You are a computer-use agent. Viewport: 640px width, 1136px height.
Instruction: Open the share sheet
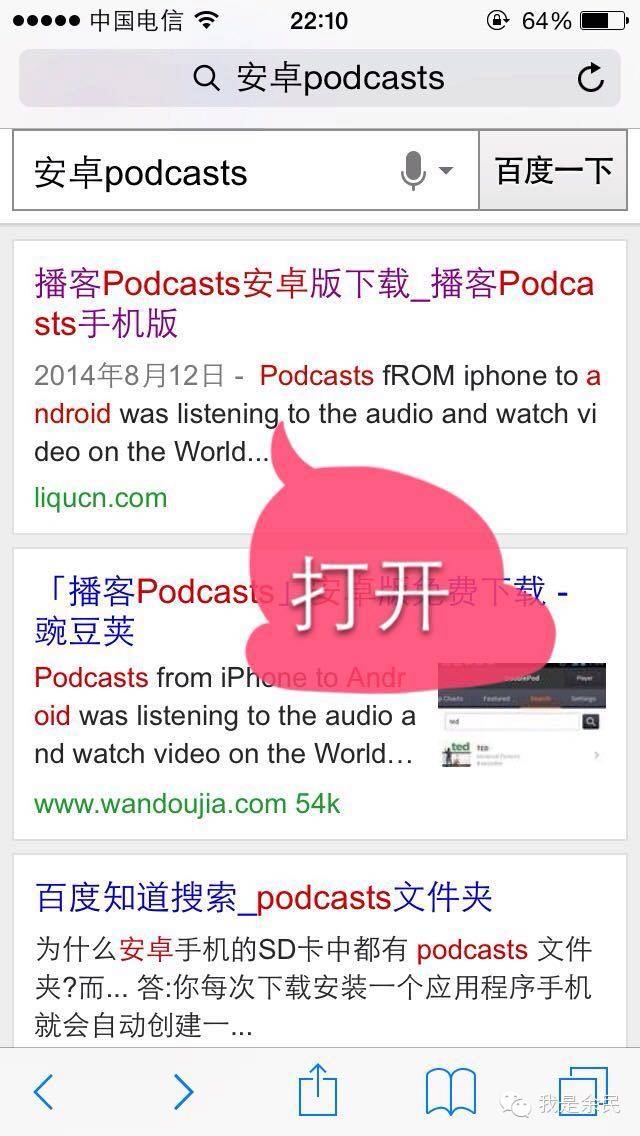(318, 1089)
